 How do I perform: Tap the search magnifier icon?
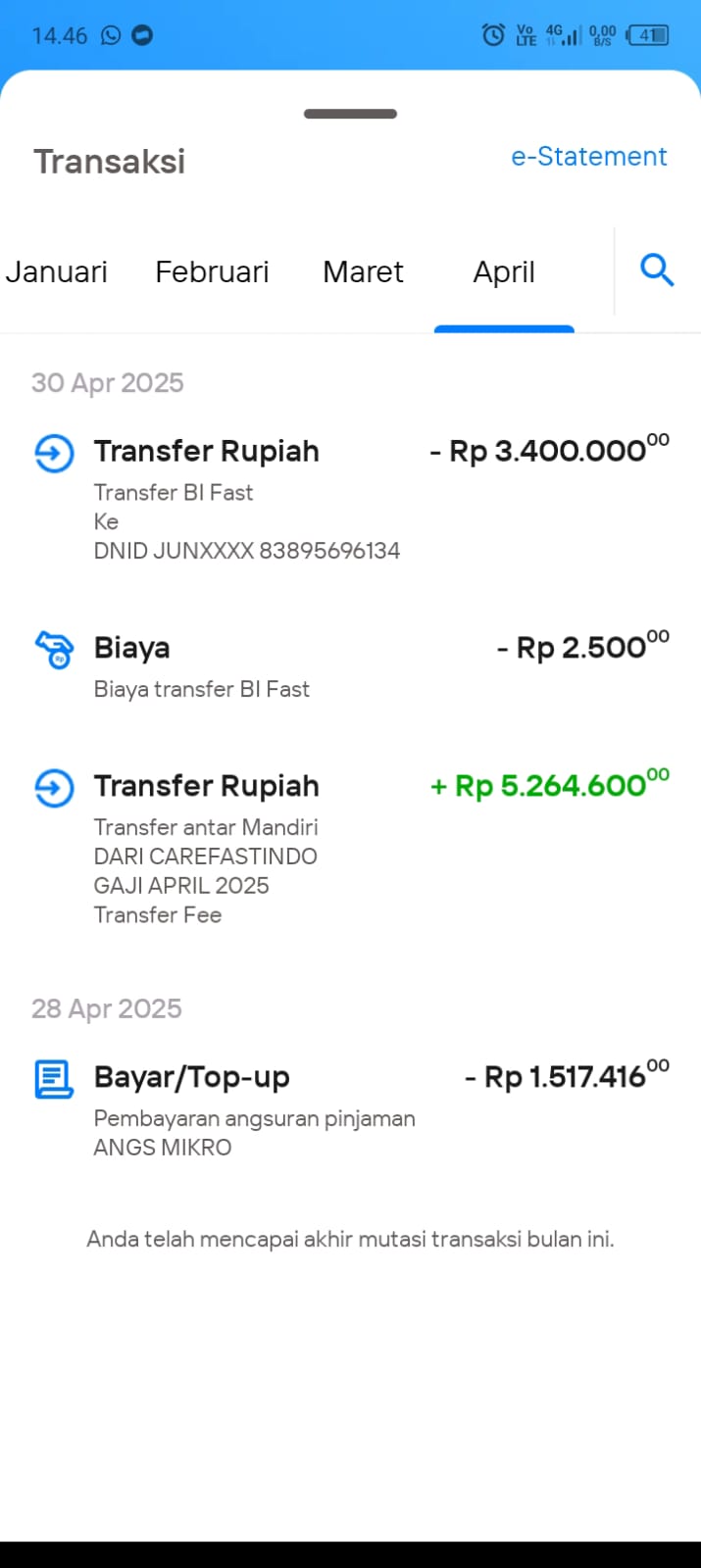(657, 269)
